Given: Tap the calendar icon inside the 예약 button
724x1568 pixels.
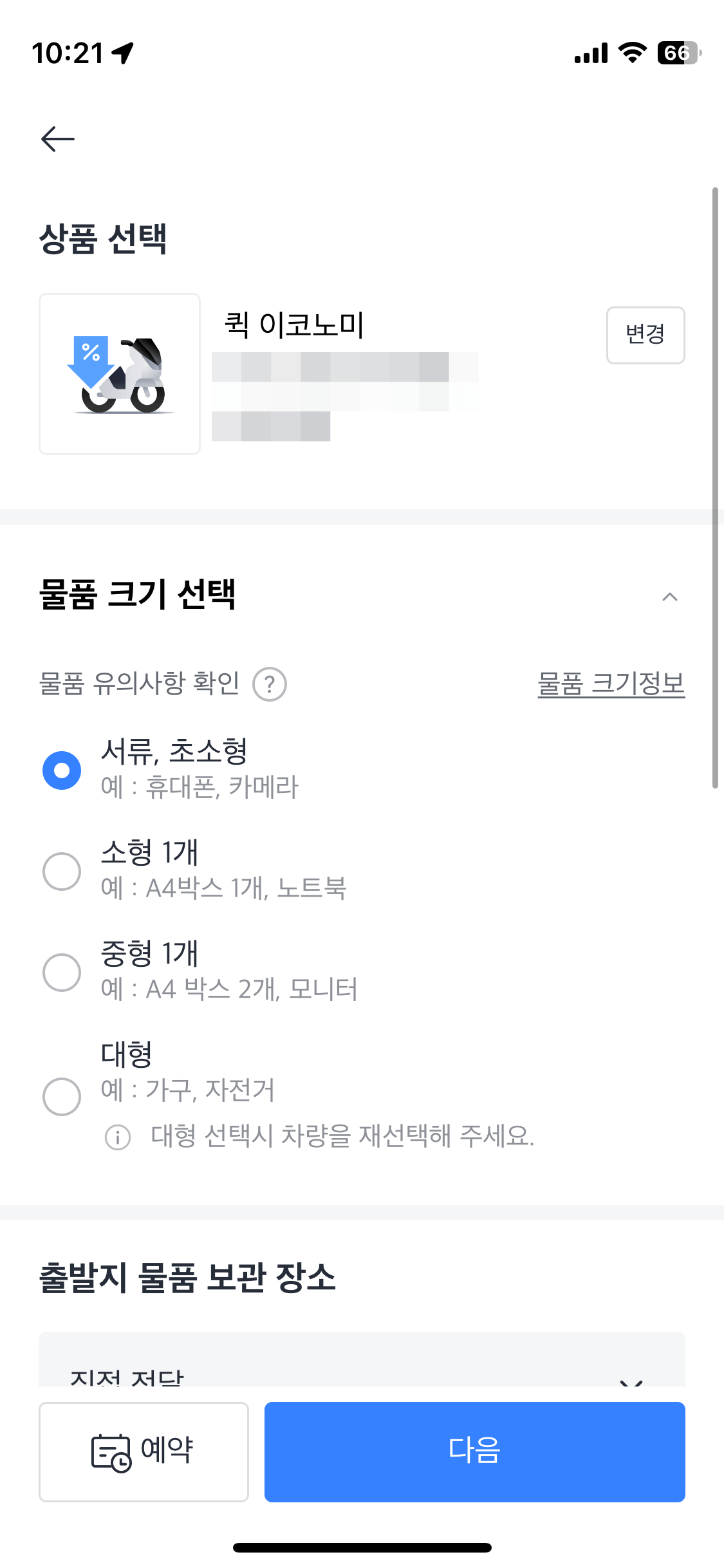Looking at the screenshot, I should (111, 1451).
